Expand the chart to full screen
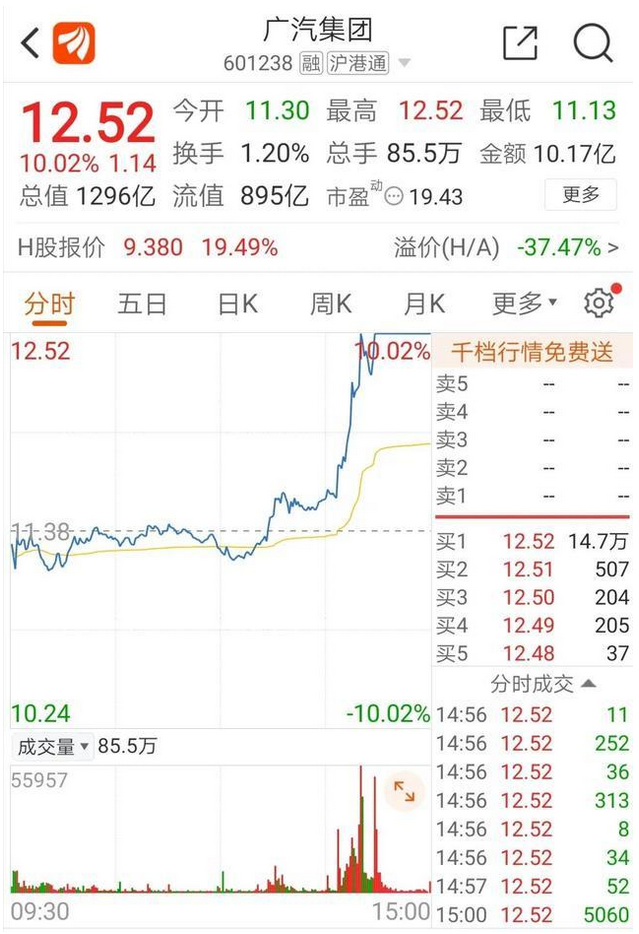Viewport: 639px width, 934px height. pyautogui.click(x=404, y=792)
